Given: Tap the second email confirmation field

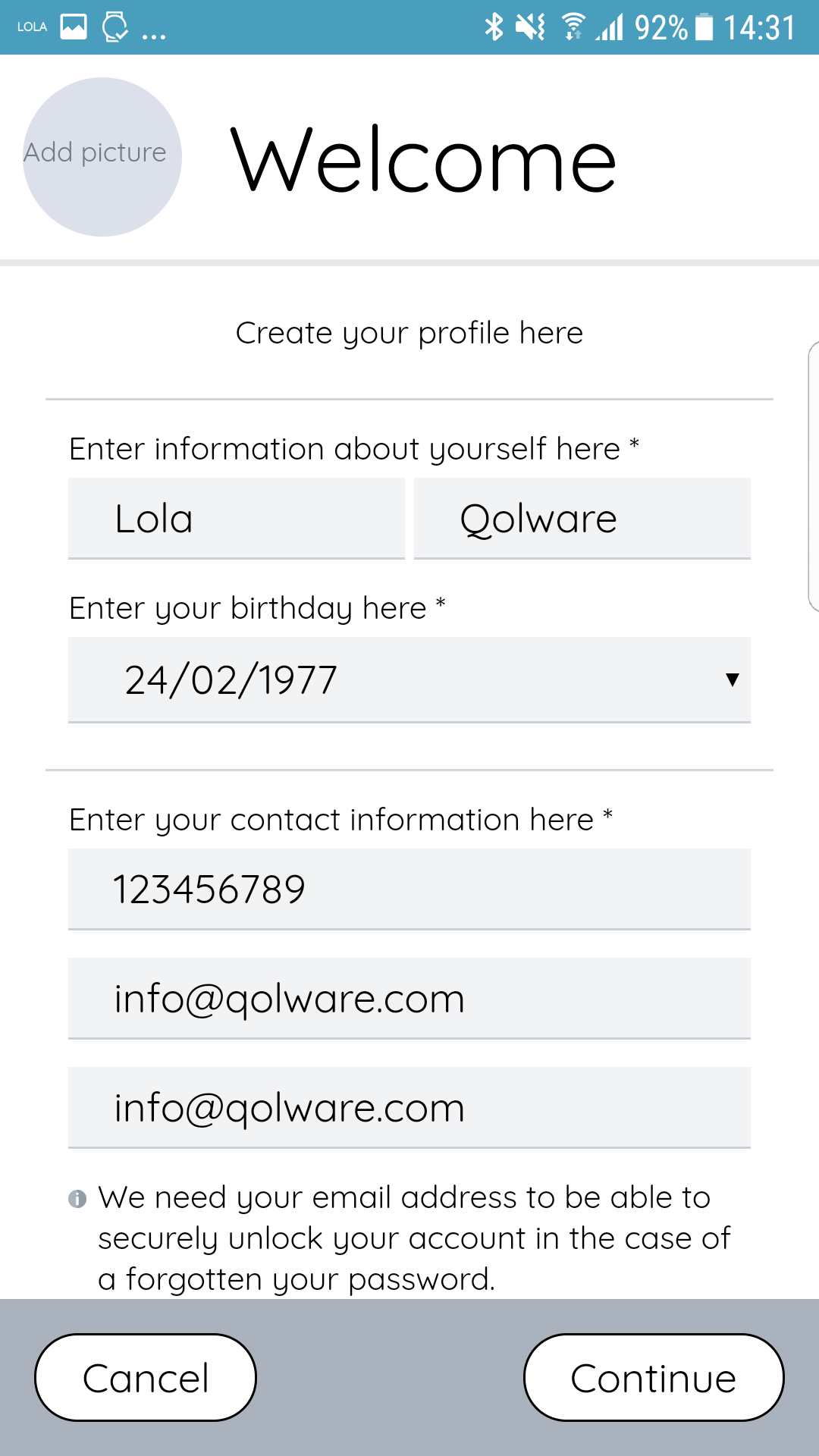Looking at the screenshot, I should [x=409, y=1108].
